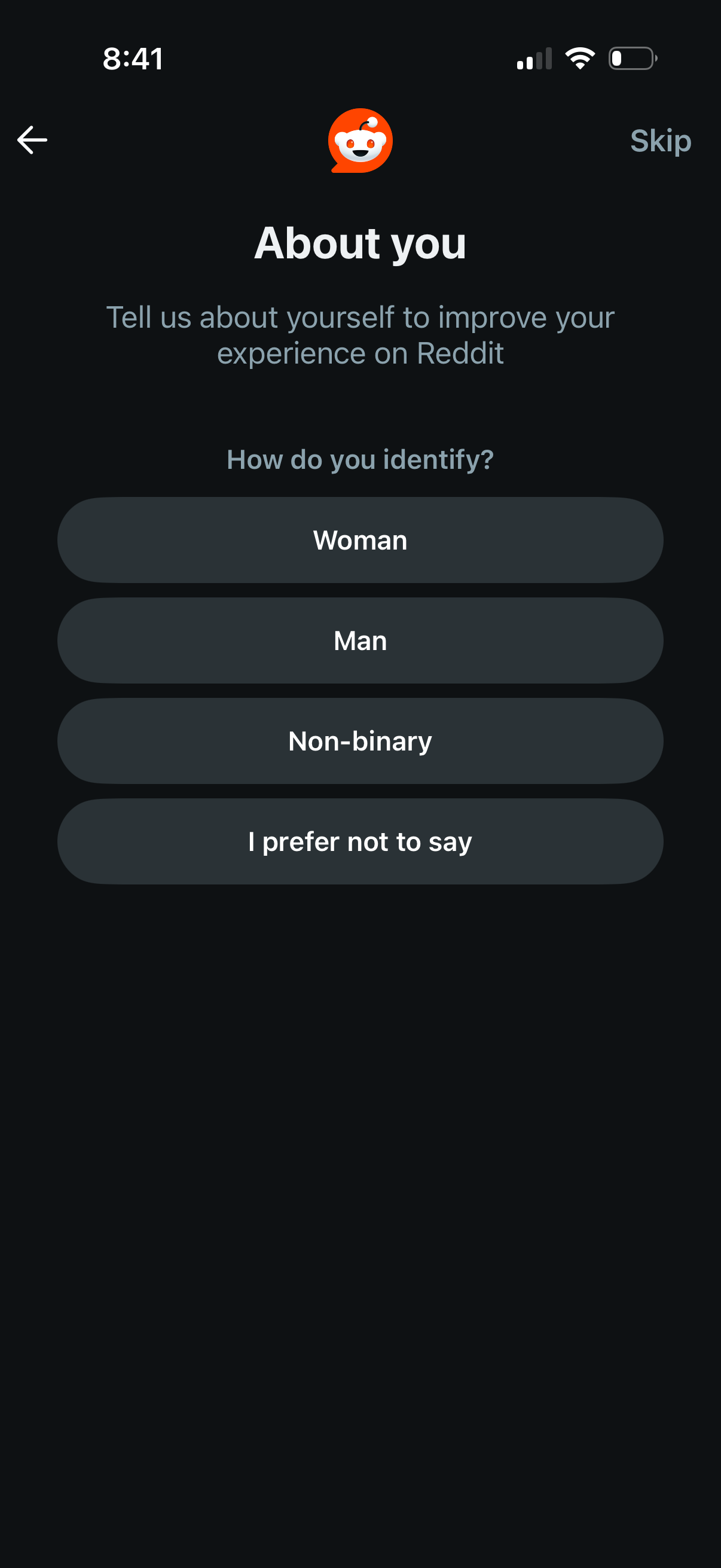Select the Man option
Image resolution: width=721 pixels, height=1568 pixels.
click(x=360, y=640)
